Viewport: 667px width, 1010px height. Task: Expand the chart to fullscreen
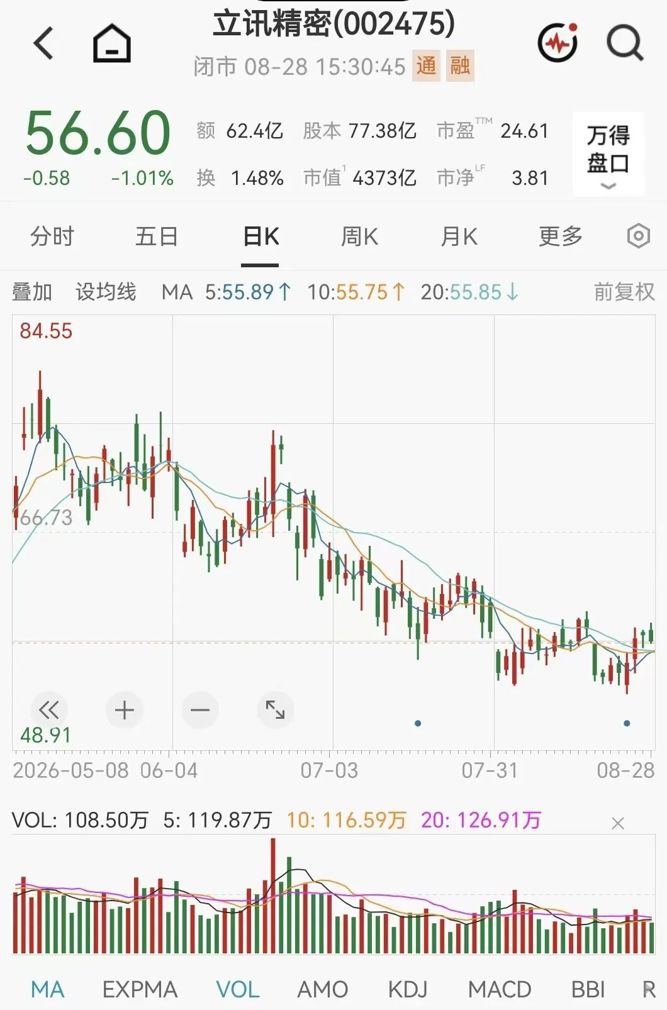pos(276,710)
